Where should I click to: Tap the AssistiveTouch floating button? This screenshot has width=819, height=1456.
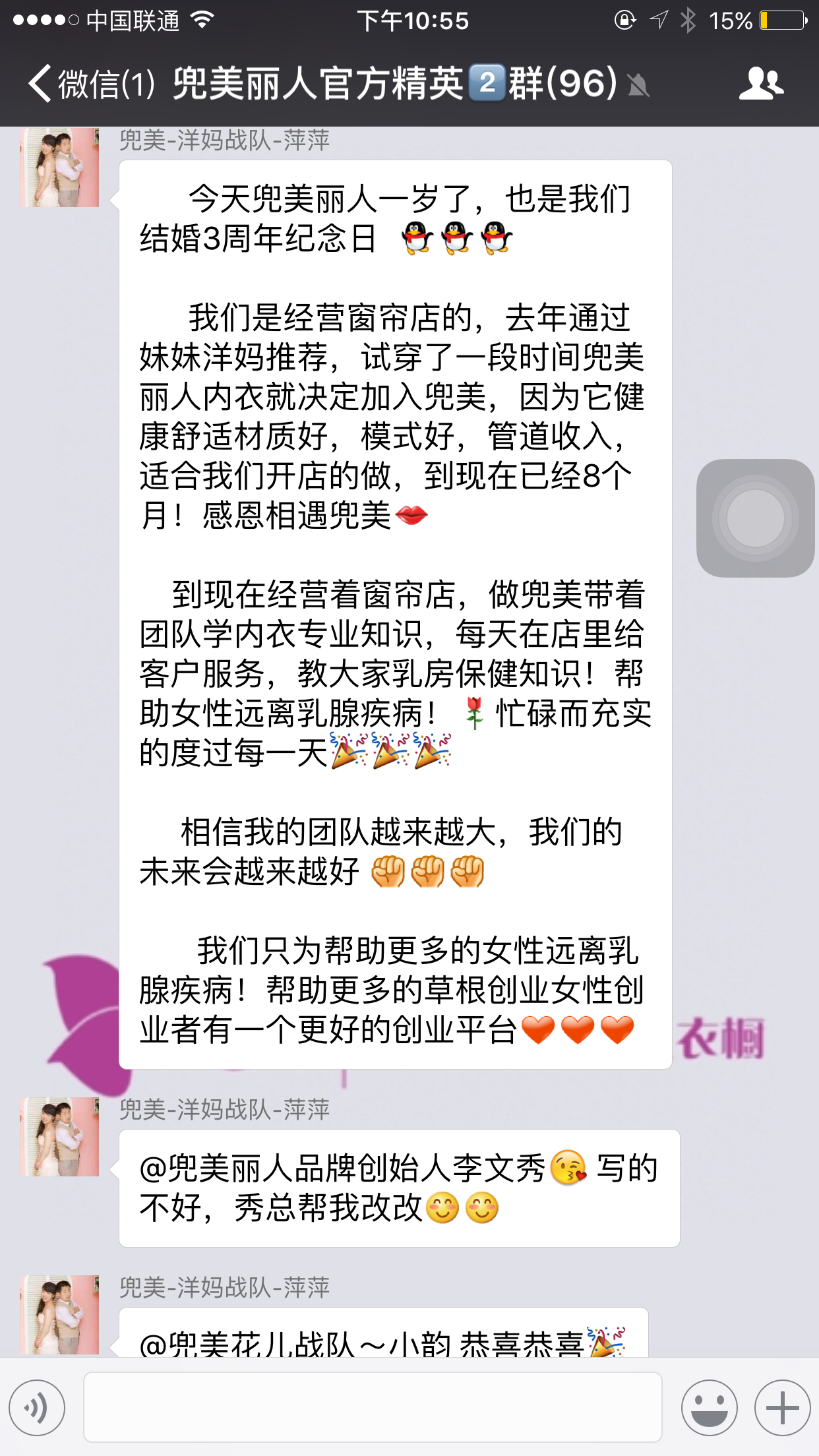click(x=755, y=518)
